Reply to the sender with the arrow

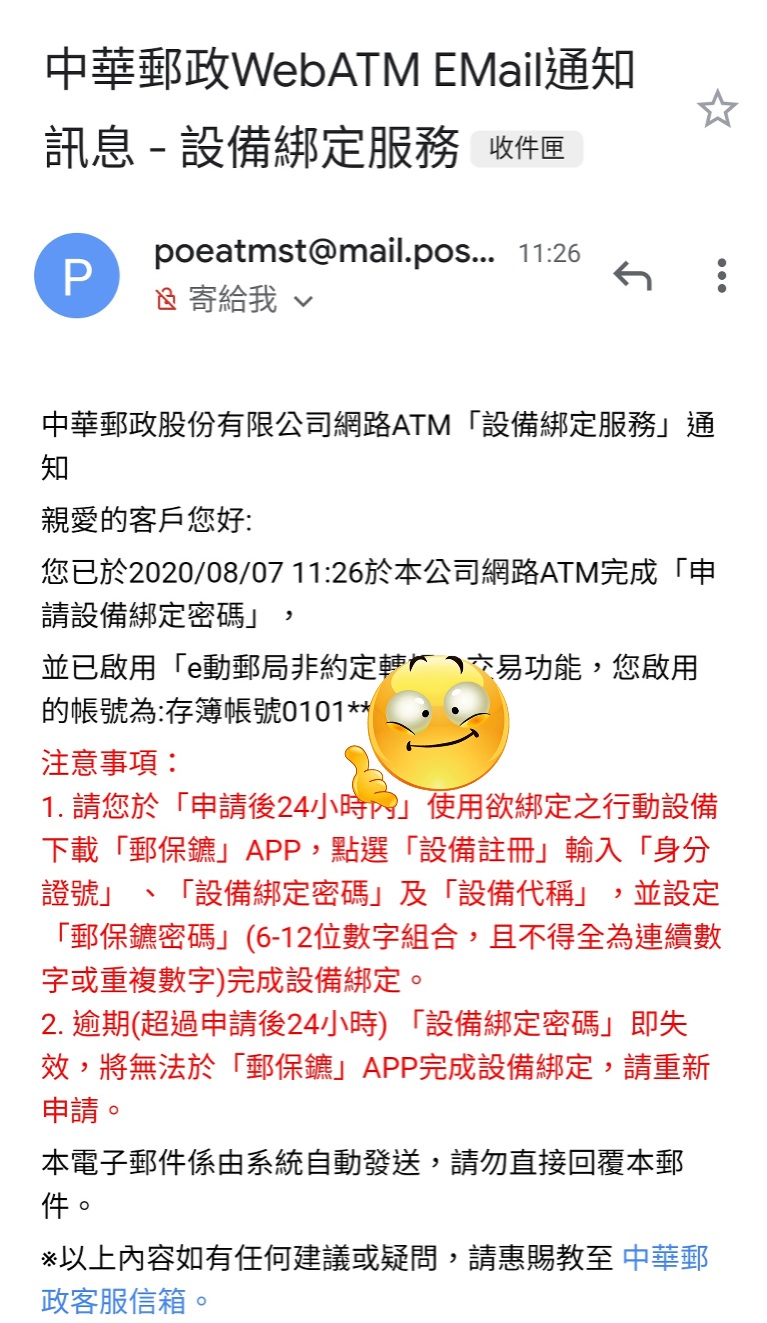pos(632,276)
